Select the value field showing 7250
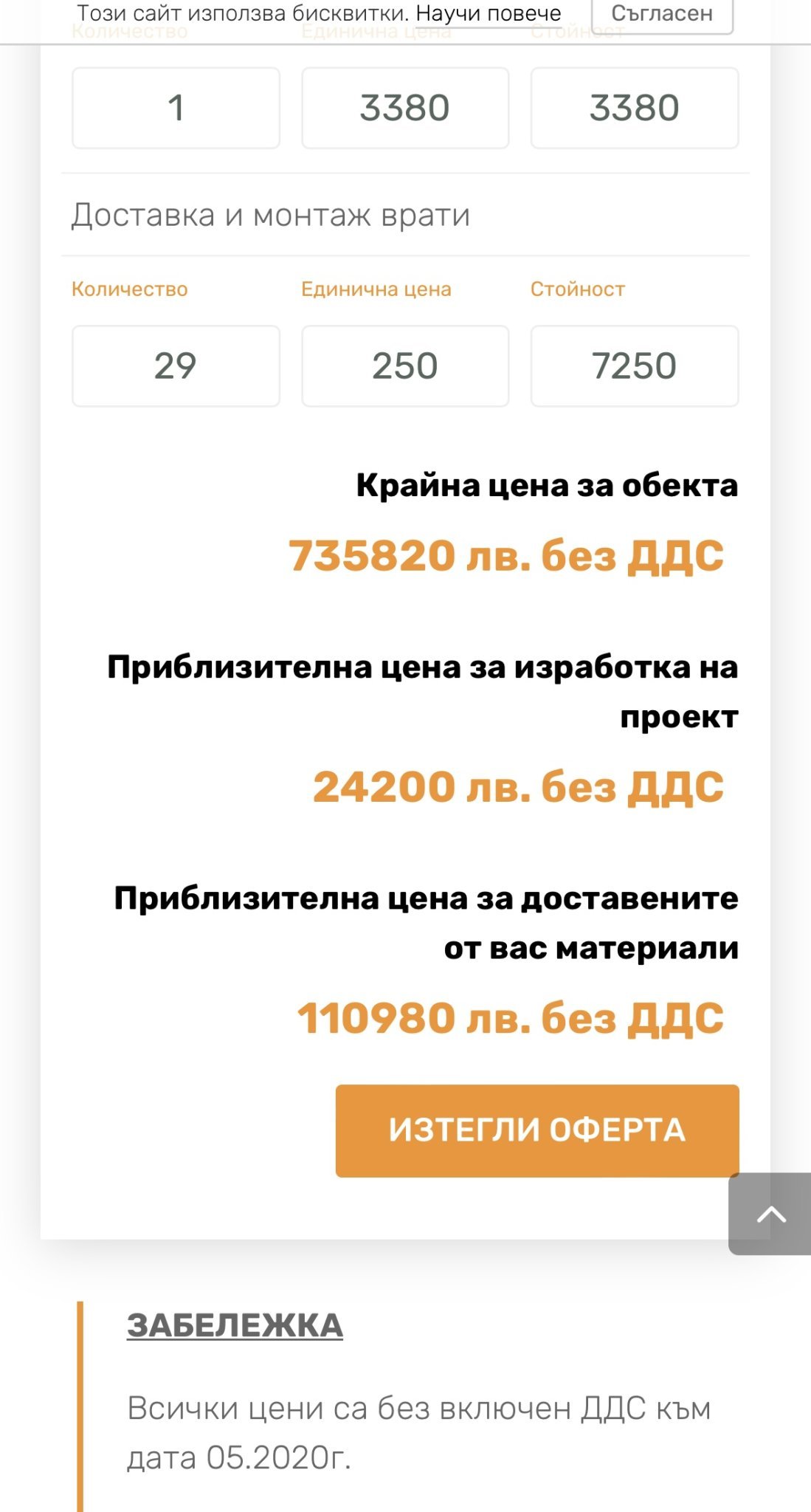 (x=634, y=366)
